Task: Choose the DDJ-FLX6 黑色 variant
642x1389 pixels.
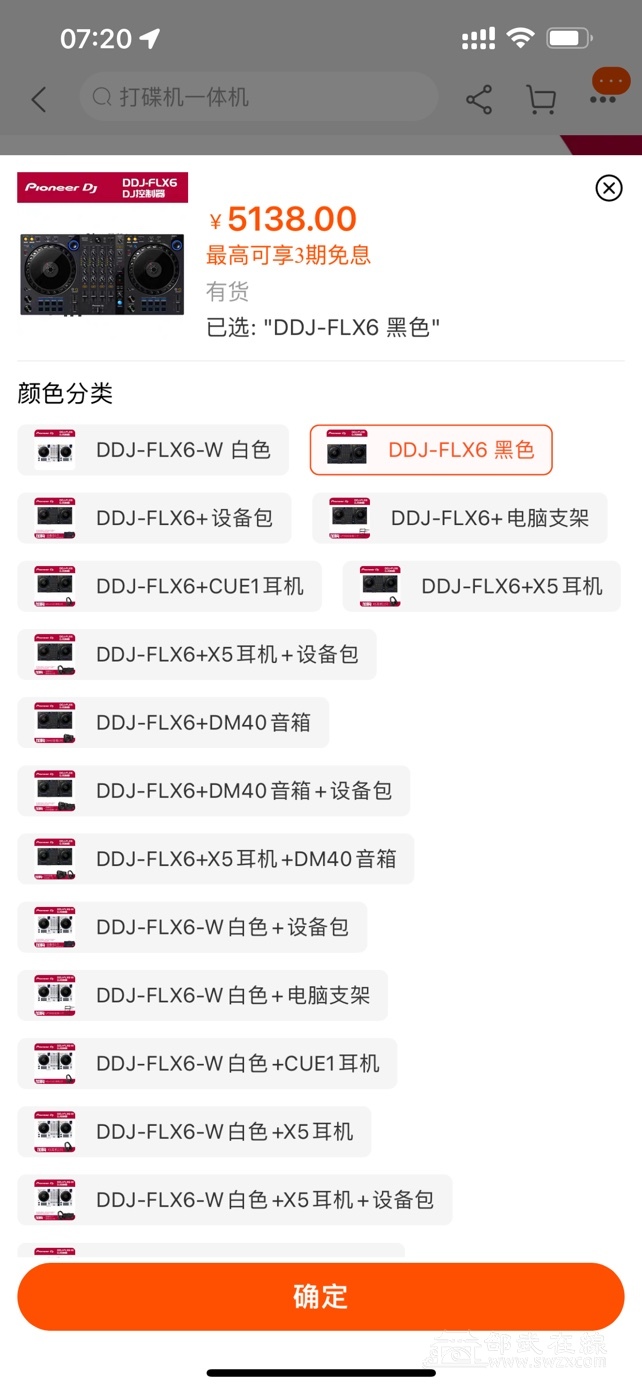Action: [431, 450]
